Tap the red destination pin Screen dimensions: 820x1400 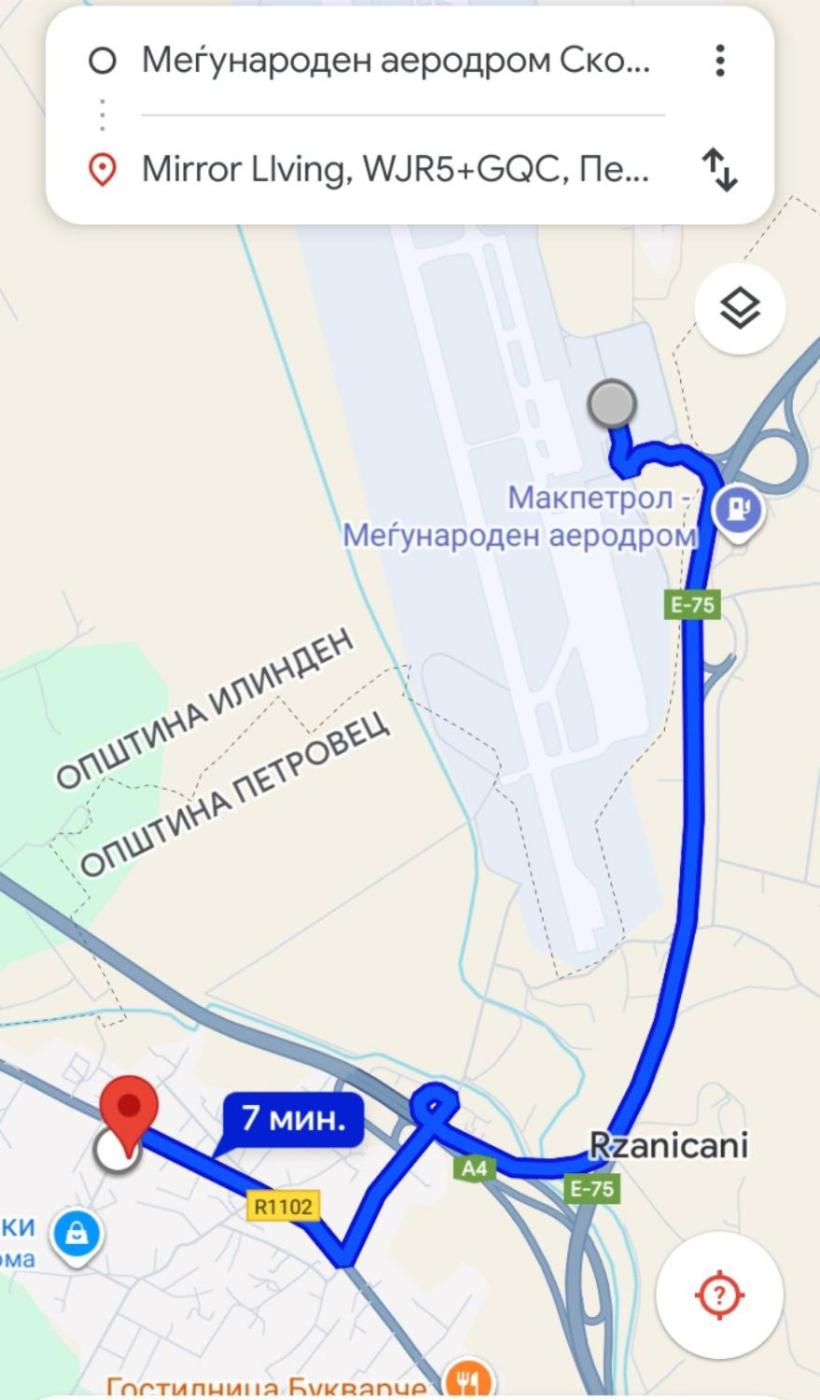[x=129, y=1115]
